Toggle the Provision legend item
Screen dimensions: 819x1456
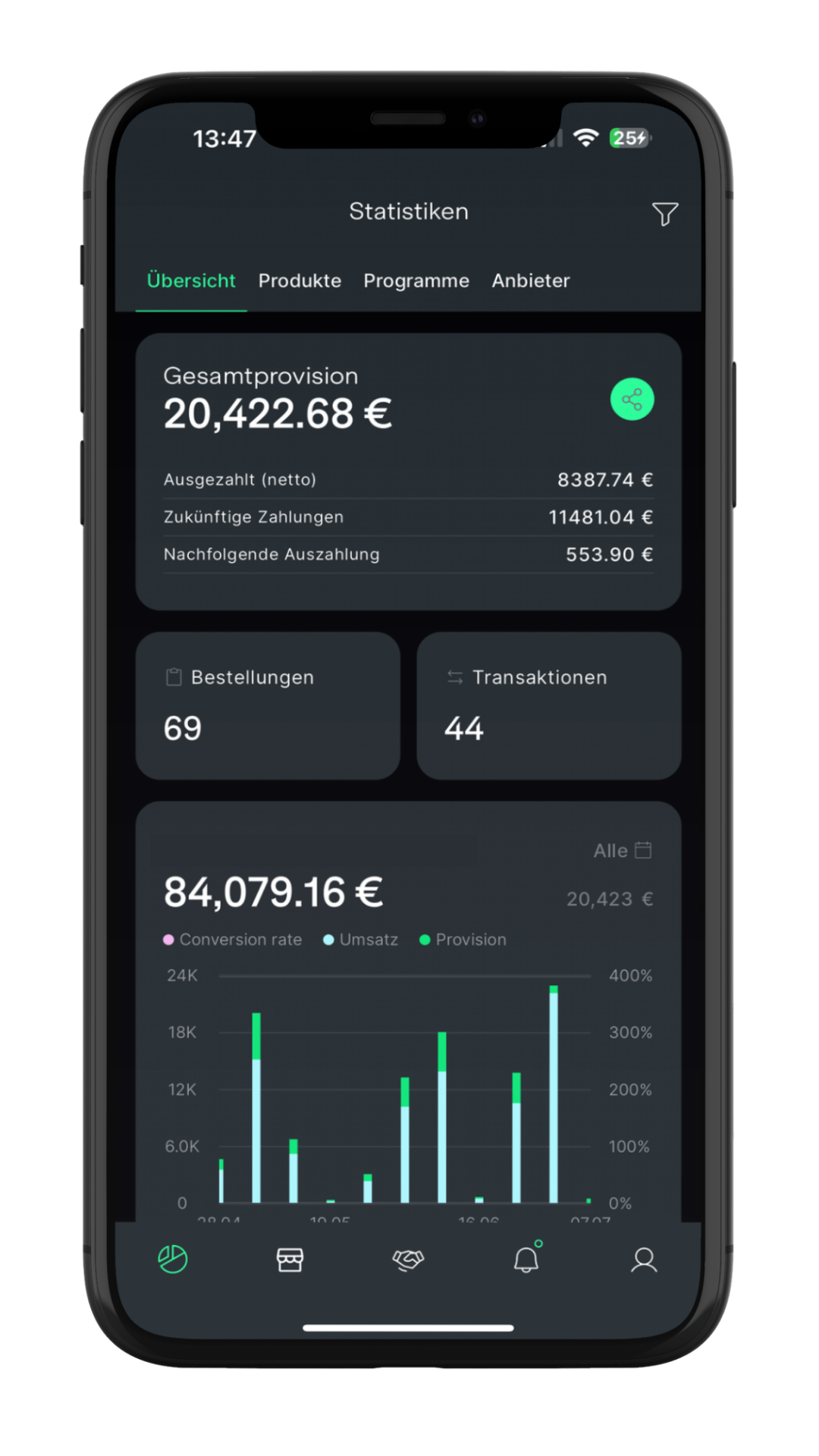(463, 940)
